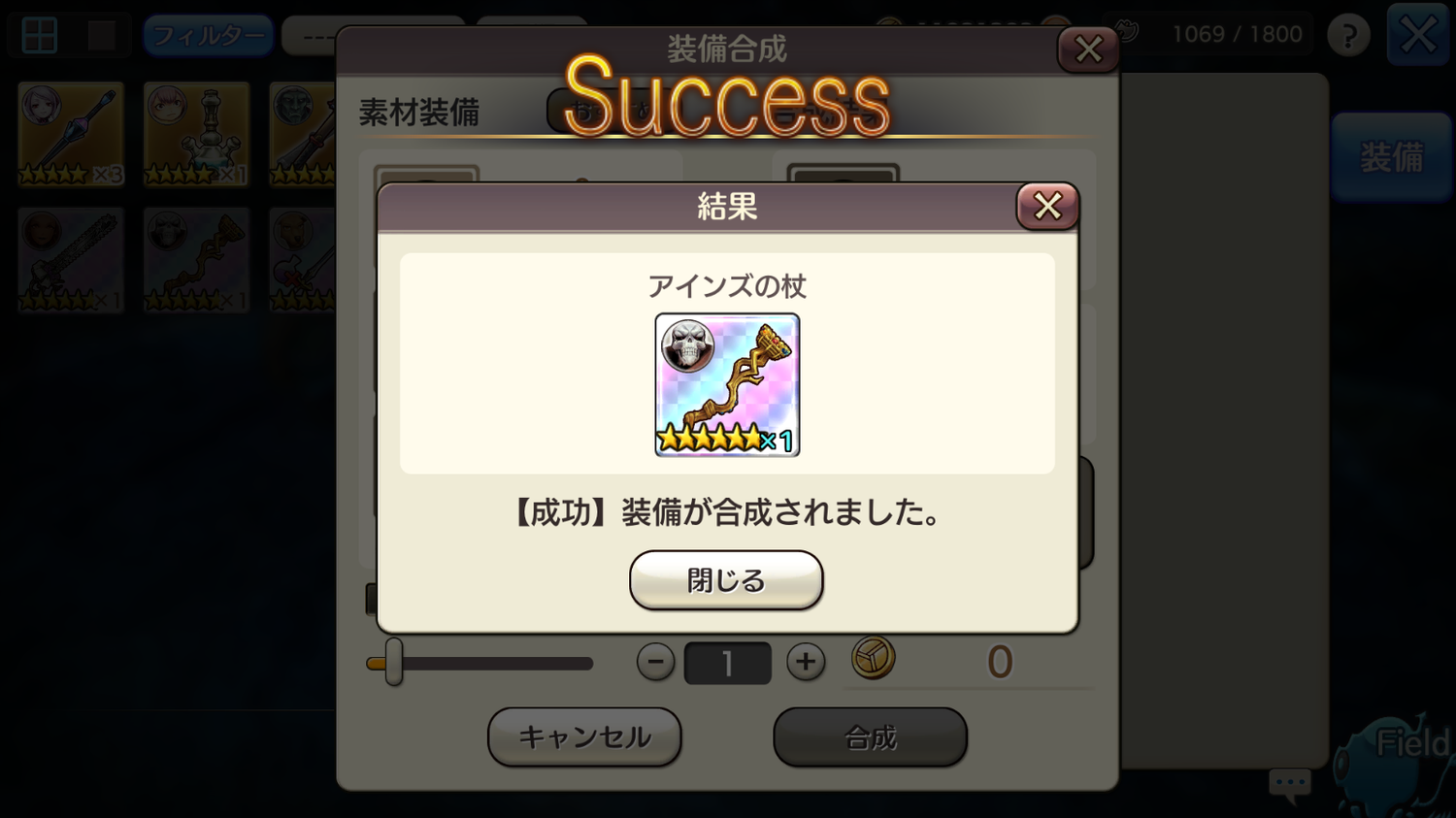Screen dimensions: 1456x818
Task: Close the 結果 dialog with X
Action: click(x=1047, y=206)
